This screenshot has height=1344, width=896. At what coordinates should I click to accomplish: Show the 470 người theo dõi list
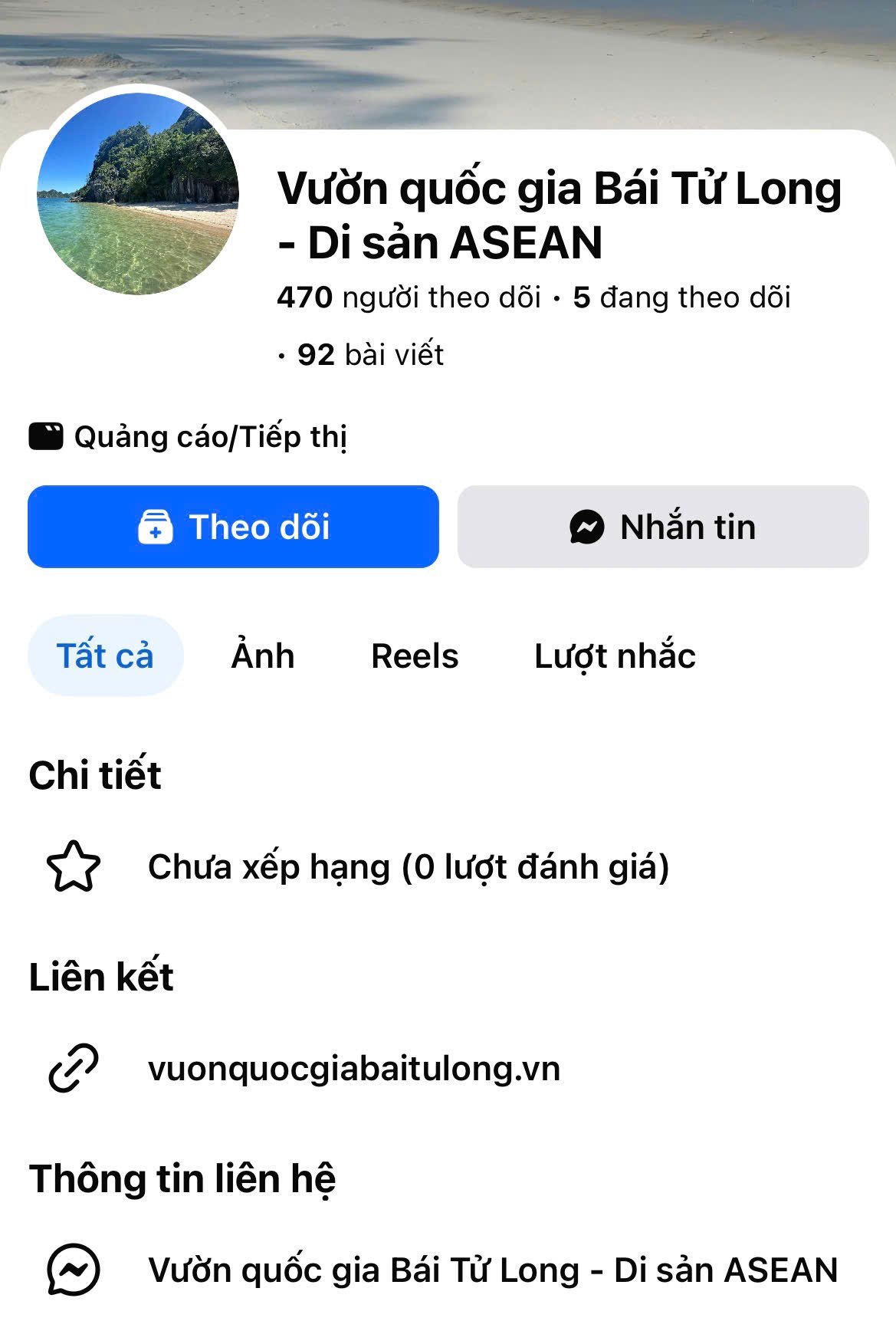click(409, 297)
